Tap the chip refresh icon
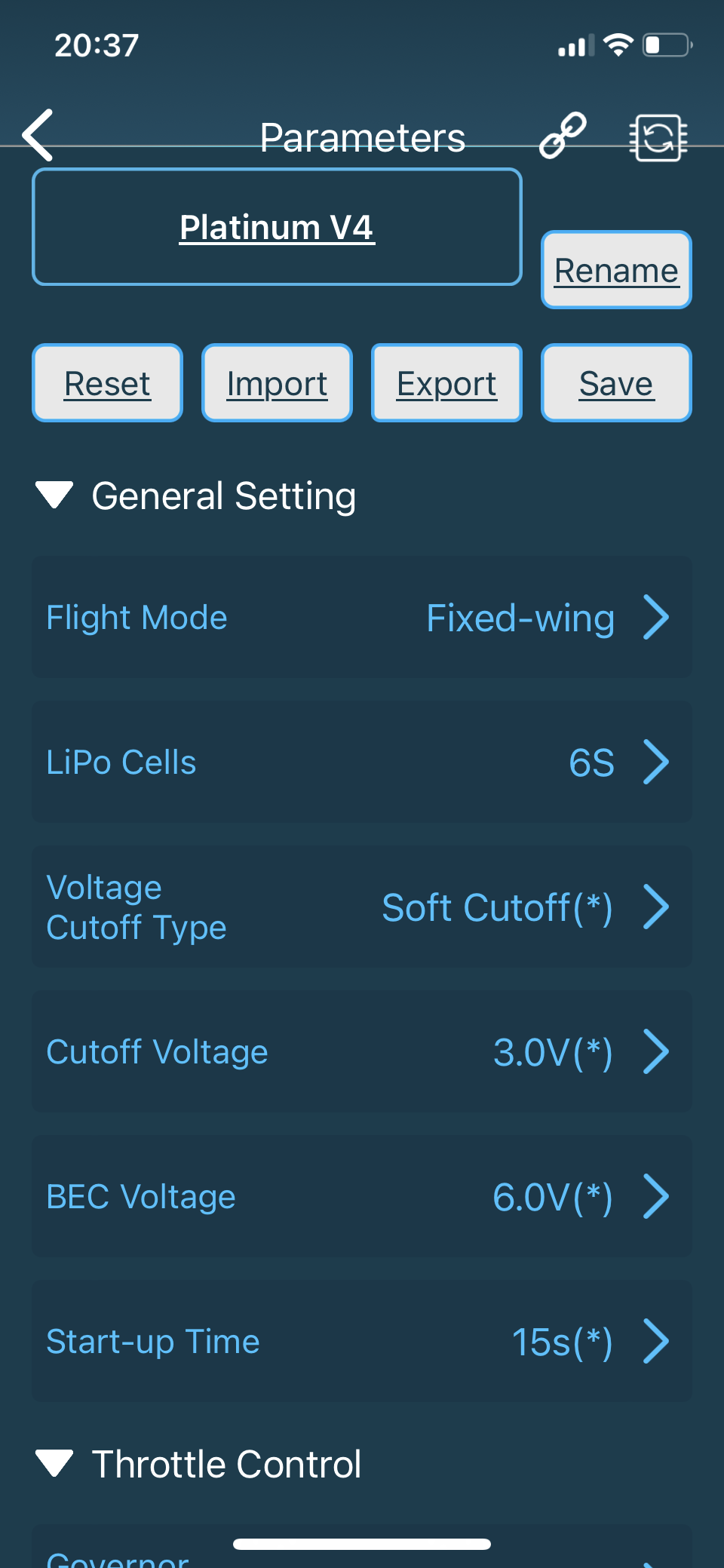This screenshot has height=1568, width=724. [658, 137]
